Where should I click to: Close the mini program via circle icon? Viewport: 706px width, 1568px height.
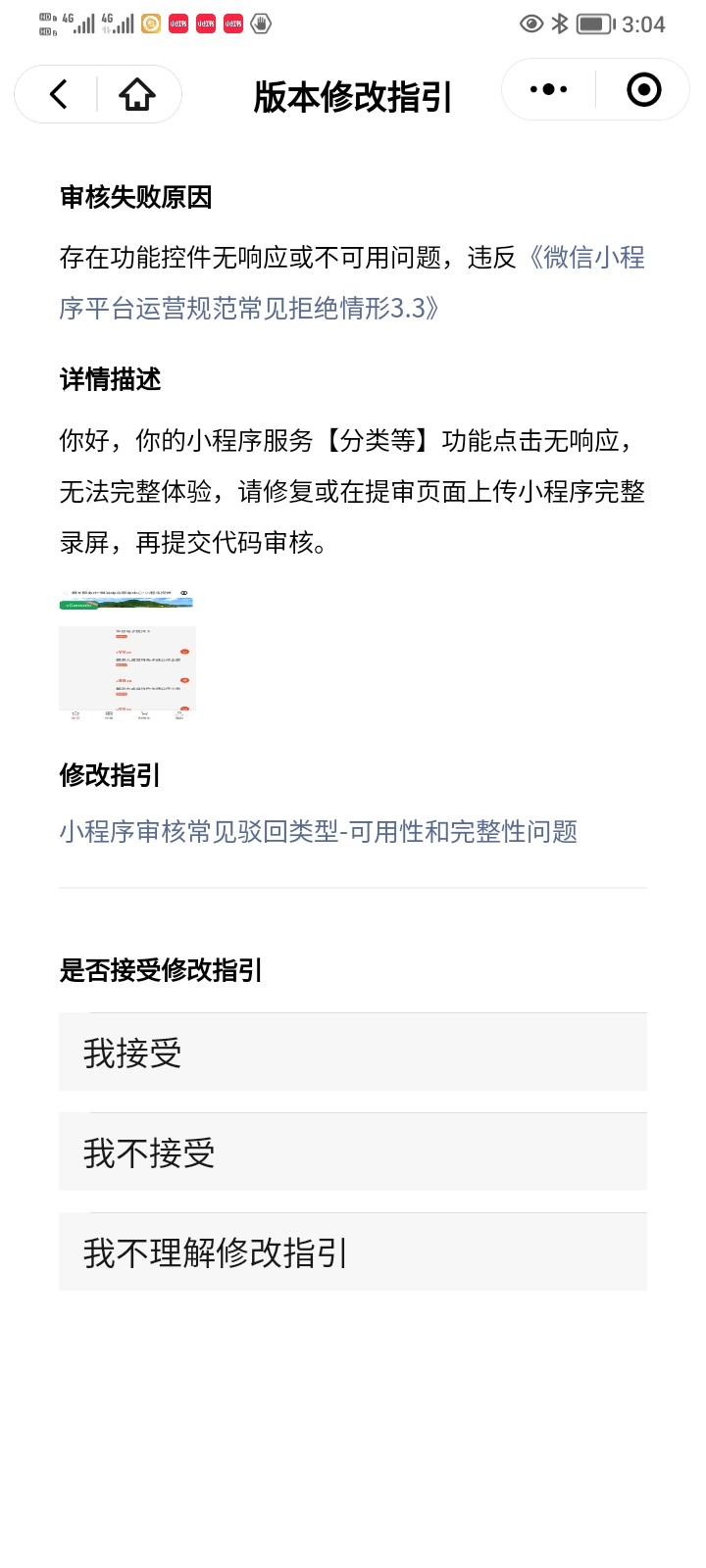coord(643,89)
